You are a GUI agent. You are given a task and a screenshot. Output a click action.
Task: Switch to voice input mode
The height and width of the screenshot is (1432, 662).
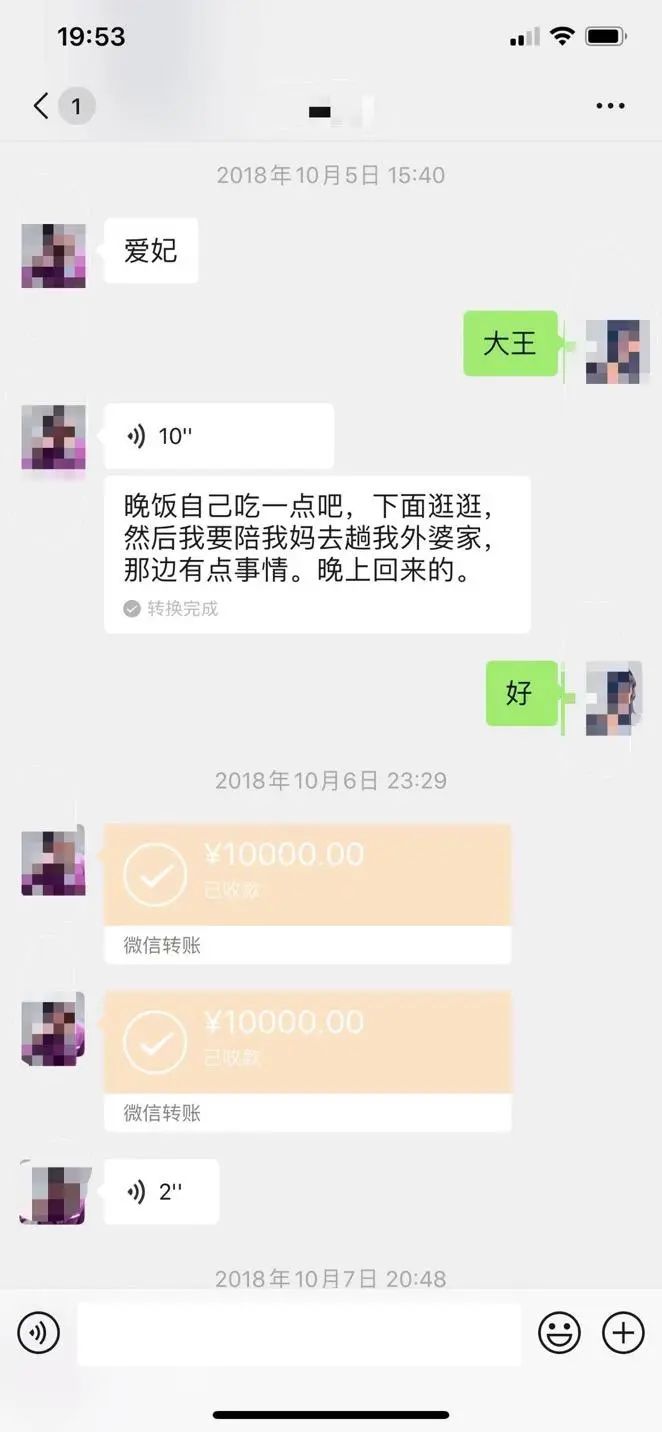click(x=39, y=1333)
